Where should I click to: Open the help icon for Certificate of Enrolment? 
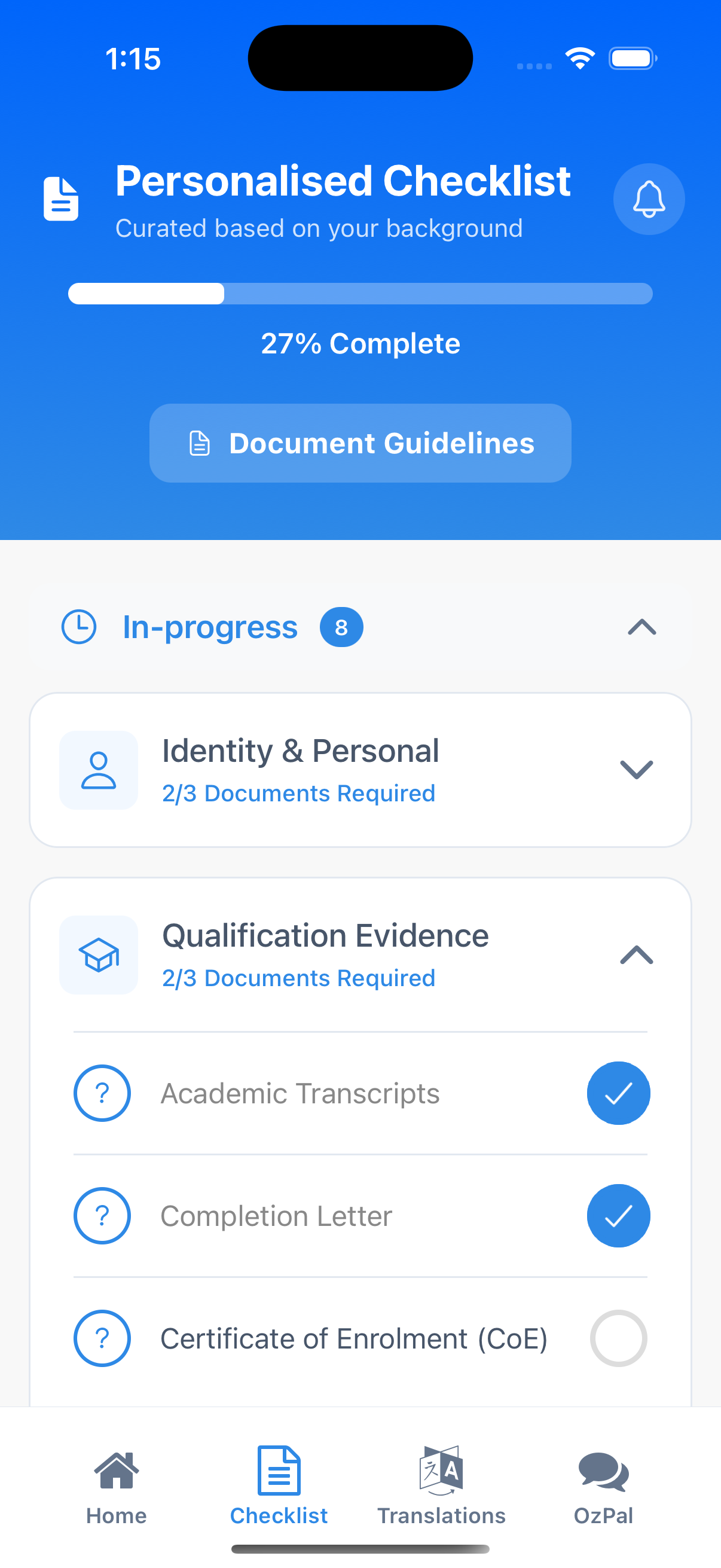point(102,1338)
